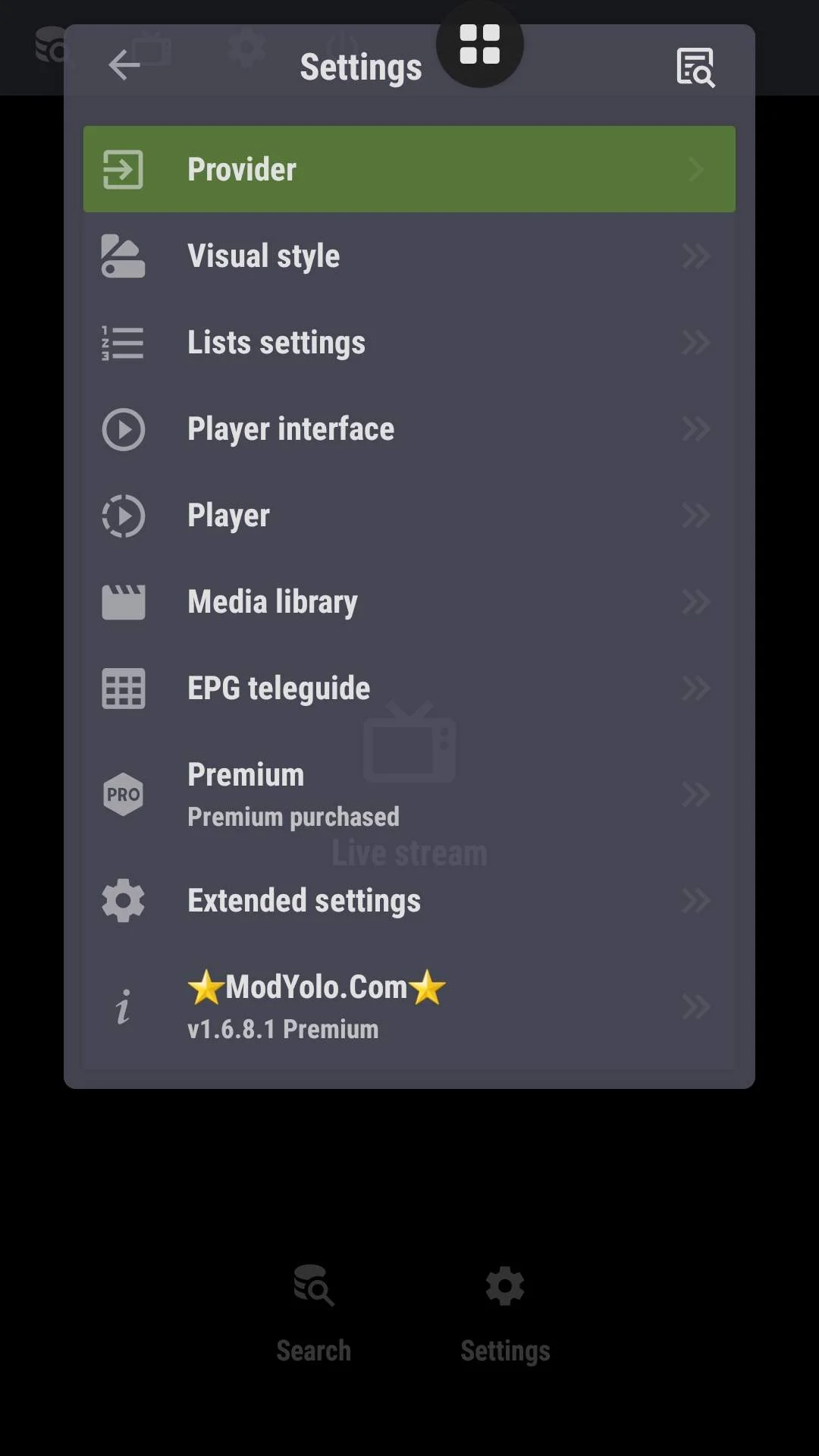
Task: Select the Player row
Action: coord(409,516)
